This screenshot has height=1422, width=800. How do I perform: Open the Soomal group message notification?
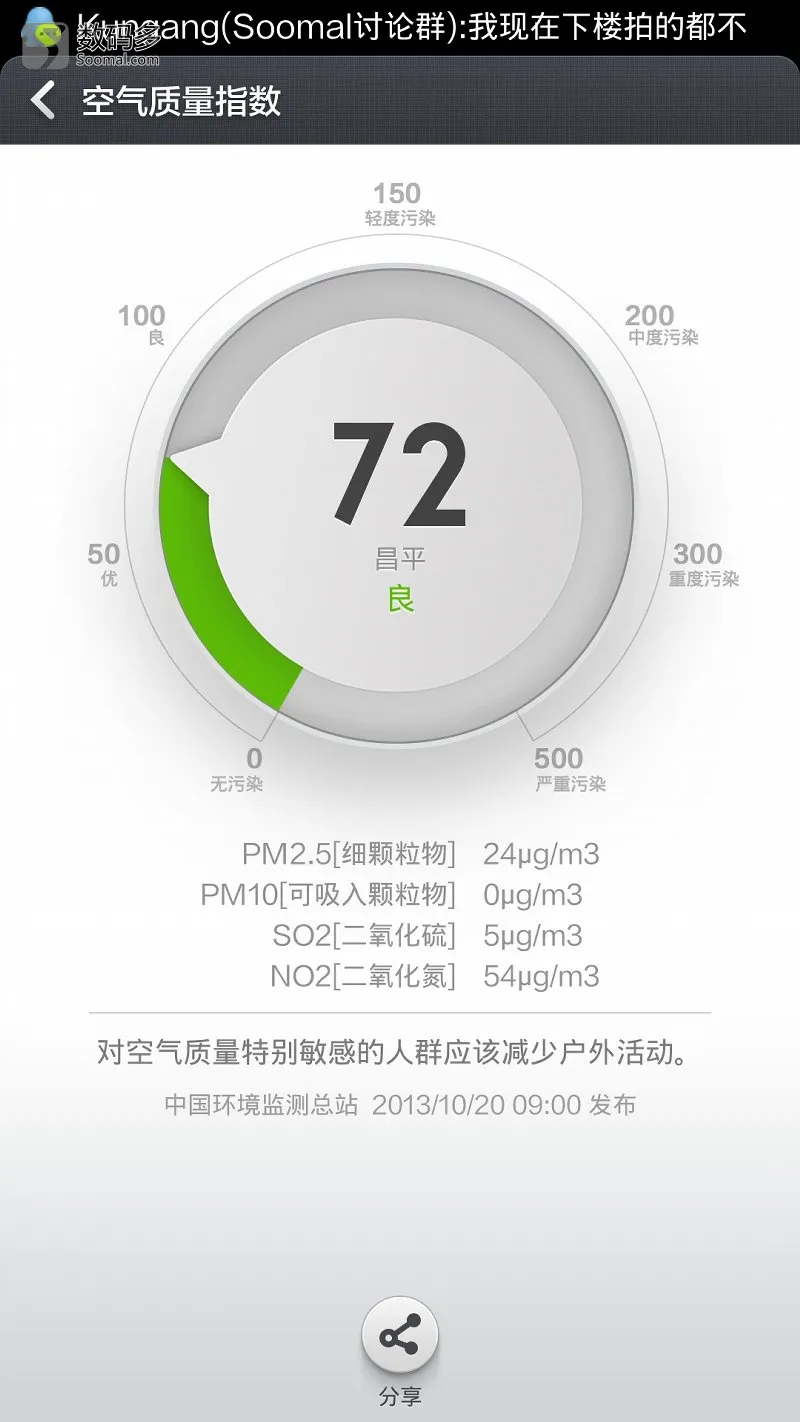pyautogui.click(x=410, y=26)
